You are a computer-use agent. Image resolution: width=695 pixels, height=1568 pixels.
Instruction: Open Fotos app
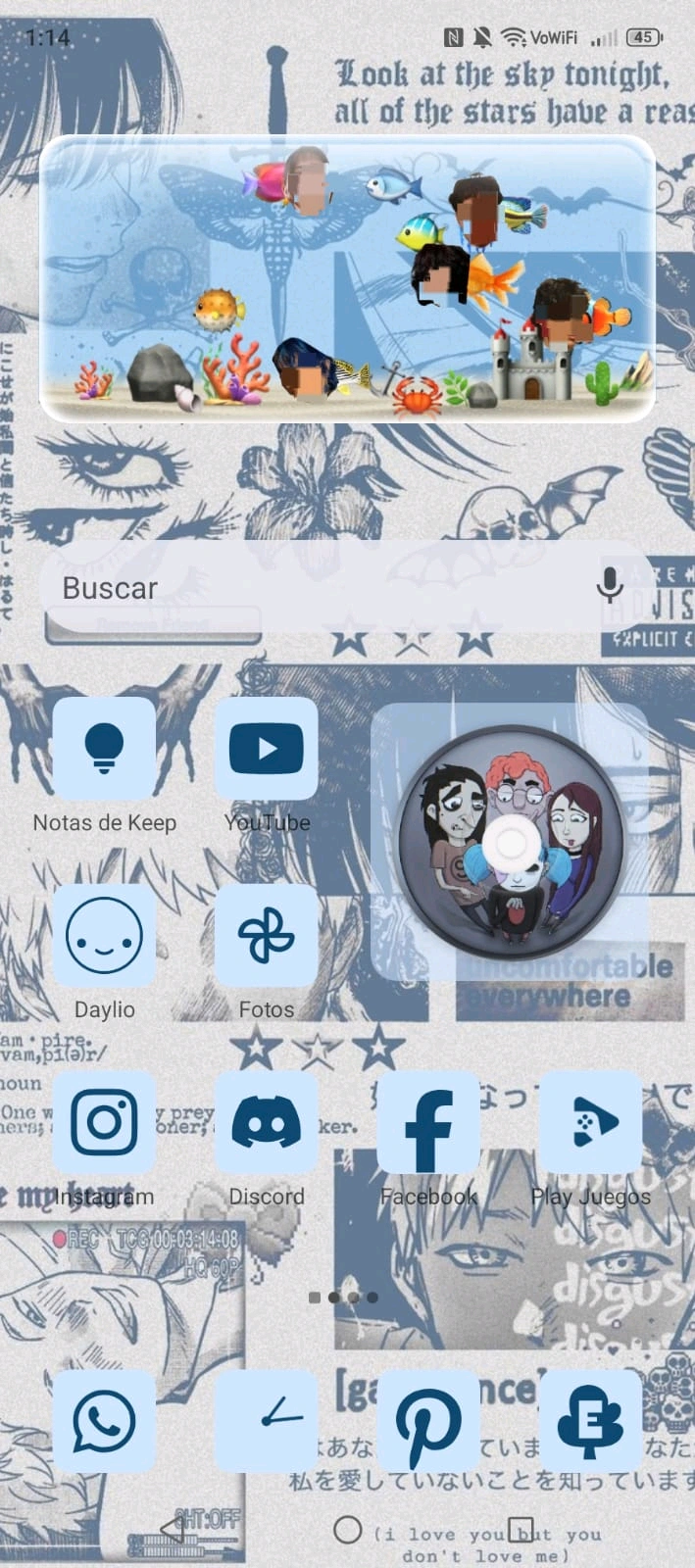266,936
